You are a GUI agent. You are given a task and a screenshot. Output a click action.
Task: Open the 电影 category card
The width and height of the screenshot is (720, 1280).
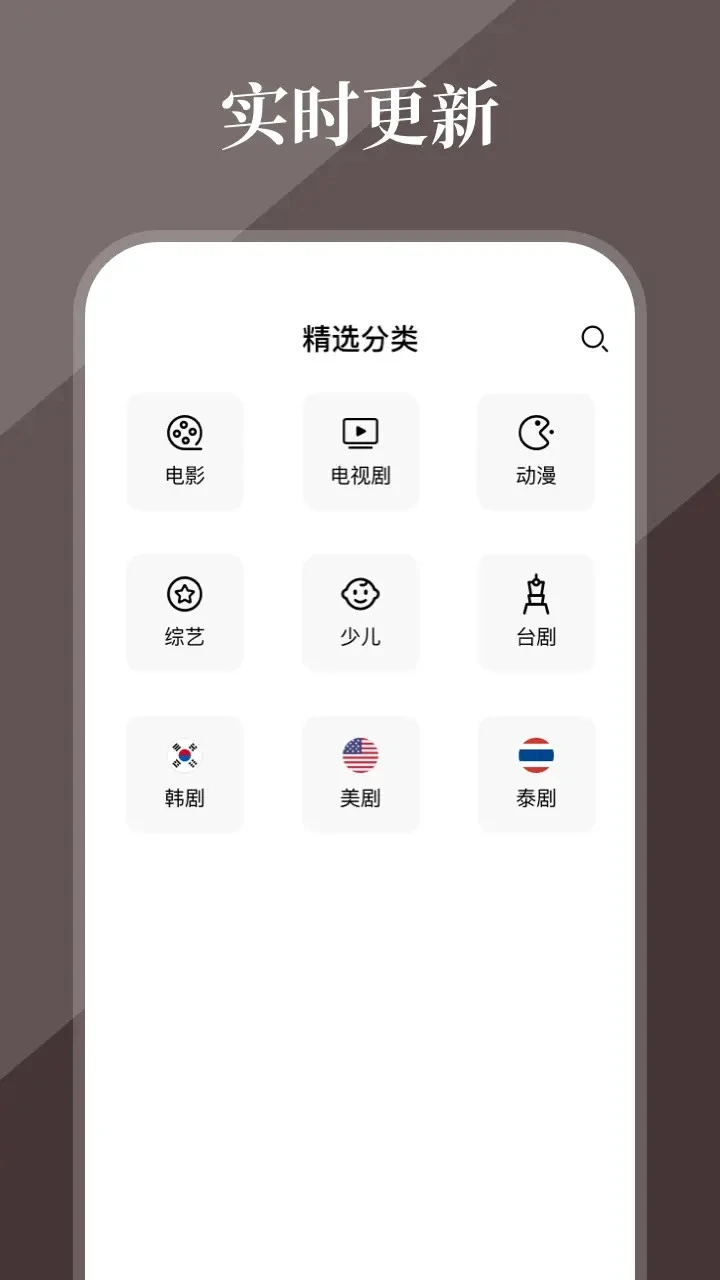184,452
